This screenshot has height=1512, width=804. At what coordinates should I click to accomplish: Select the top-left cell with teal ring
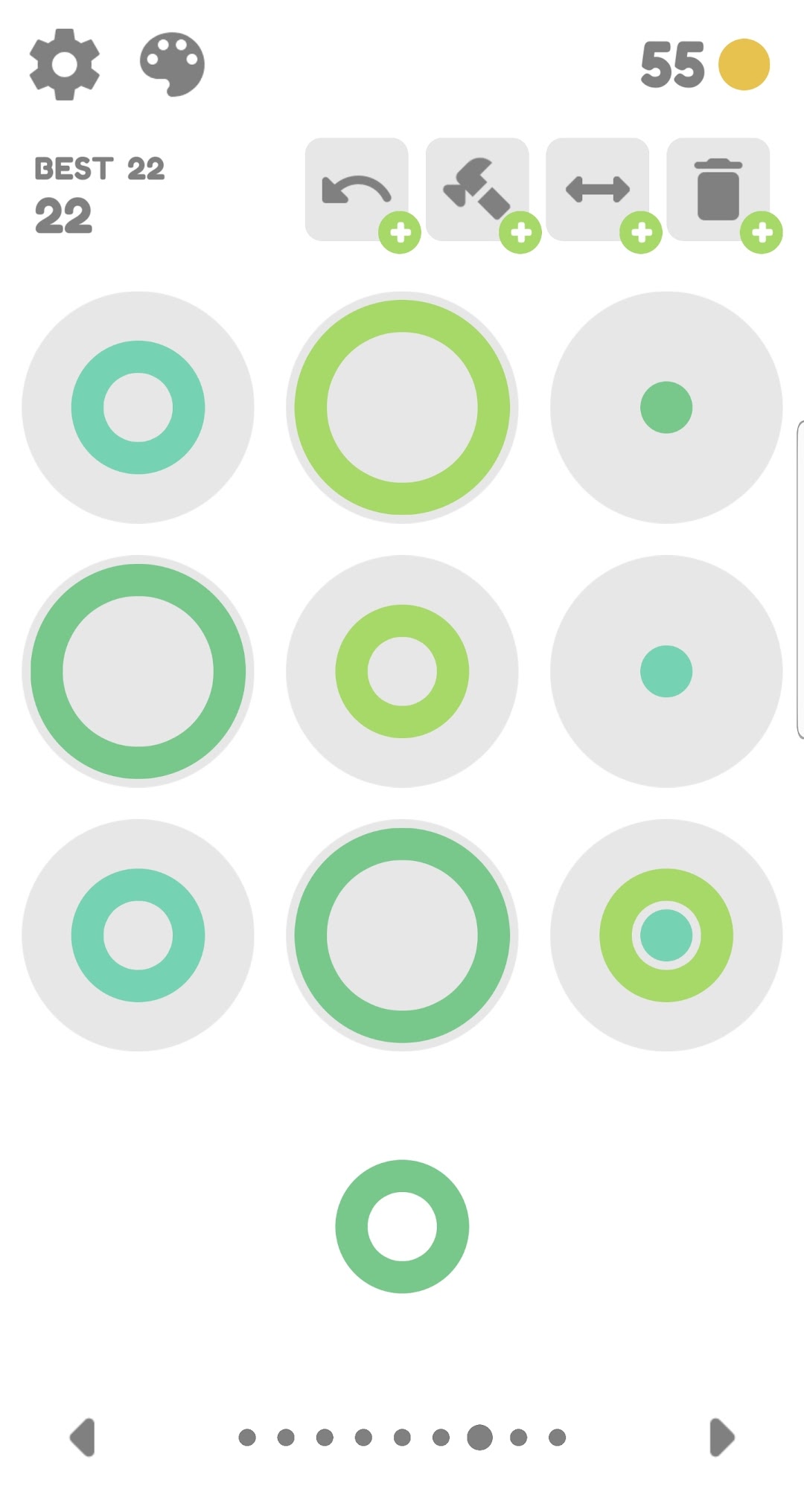point(138,407)
